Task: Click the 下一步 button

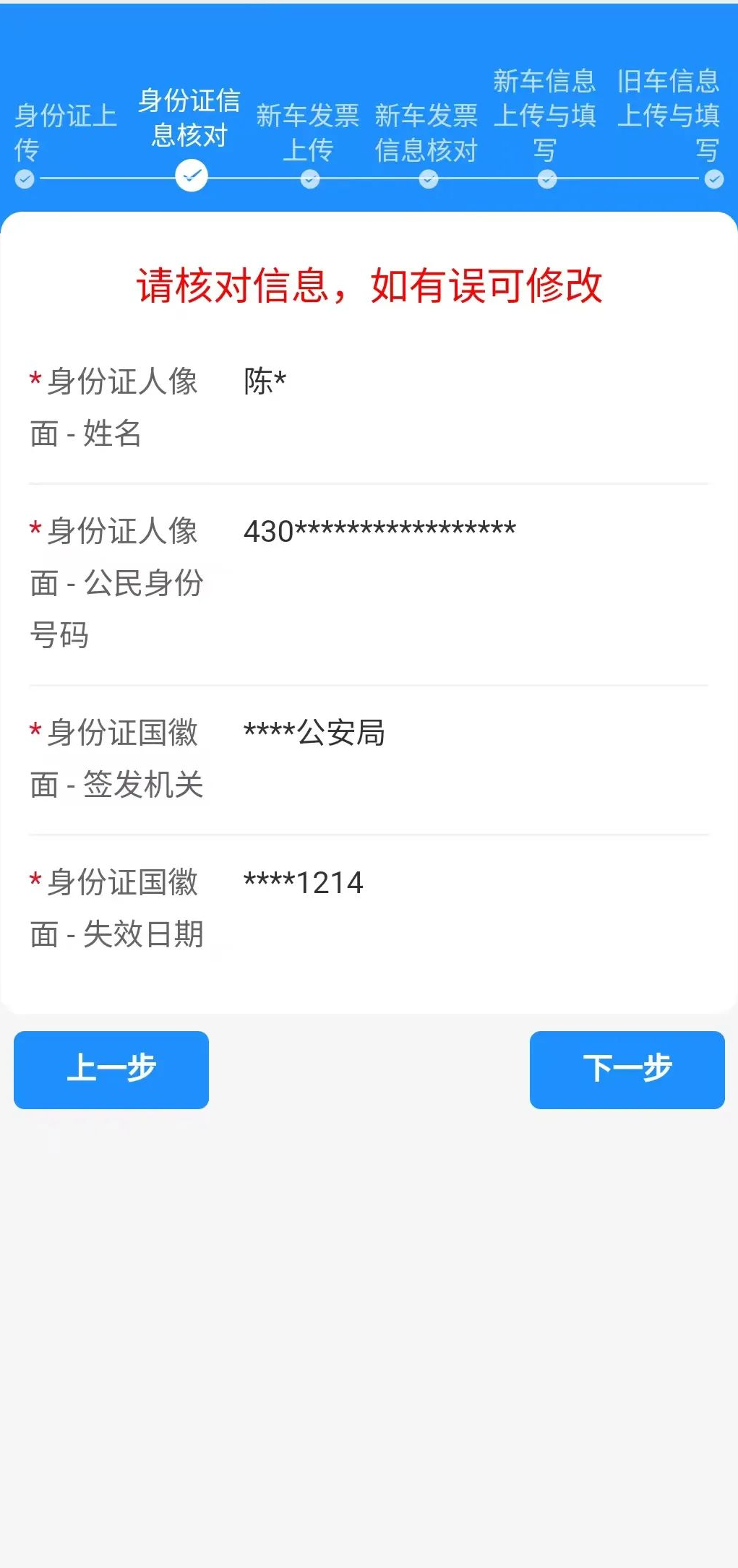Action: [627, 1070]
